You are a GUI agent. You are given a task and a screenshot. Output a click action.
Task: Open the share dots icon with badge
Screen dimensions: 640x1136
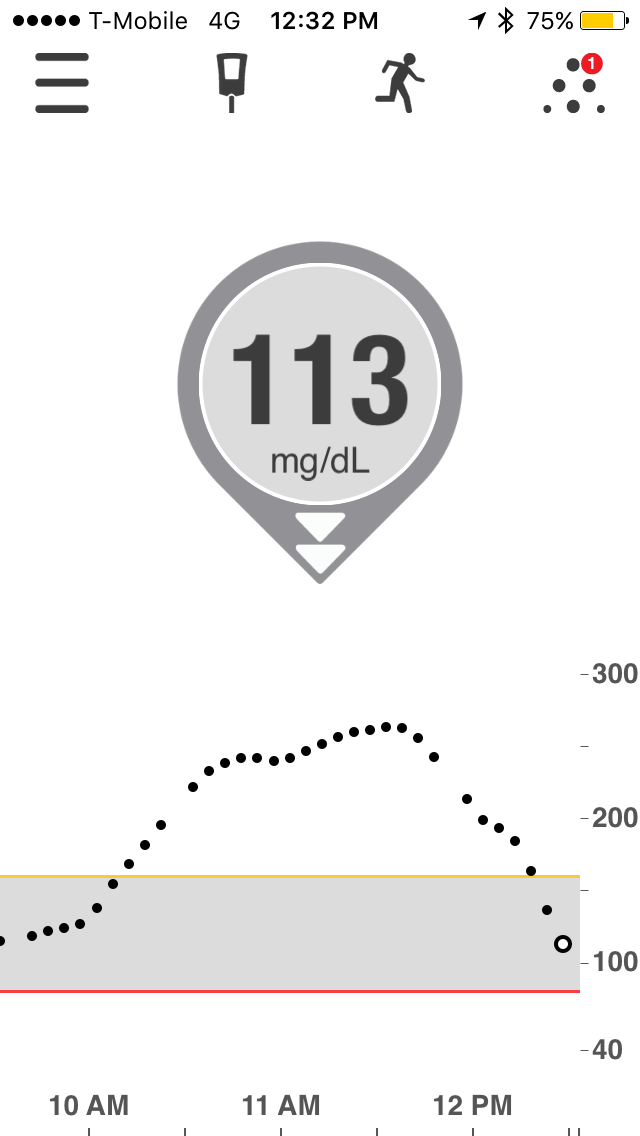pyautogui.click(x=574, y=86)
